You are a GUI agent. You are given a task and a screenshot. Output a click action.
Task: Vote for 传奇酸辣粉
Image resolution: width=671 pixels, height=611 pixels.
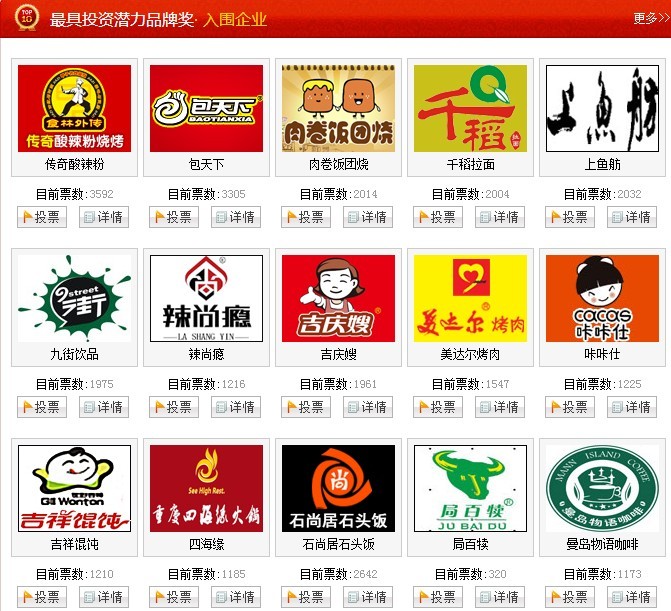[x=41, y=217]
